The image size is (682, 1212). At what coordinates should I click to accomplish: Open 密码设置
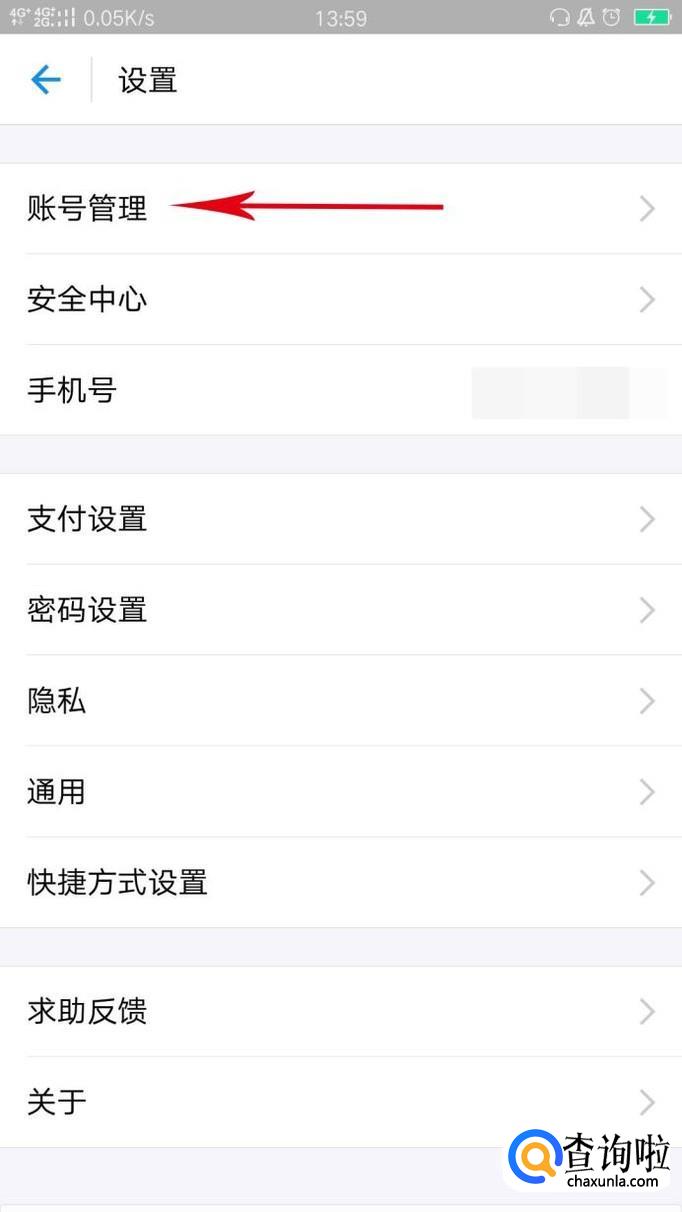[341, 610]
